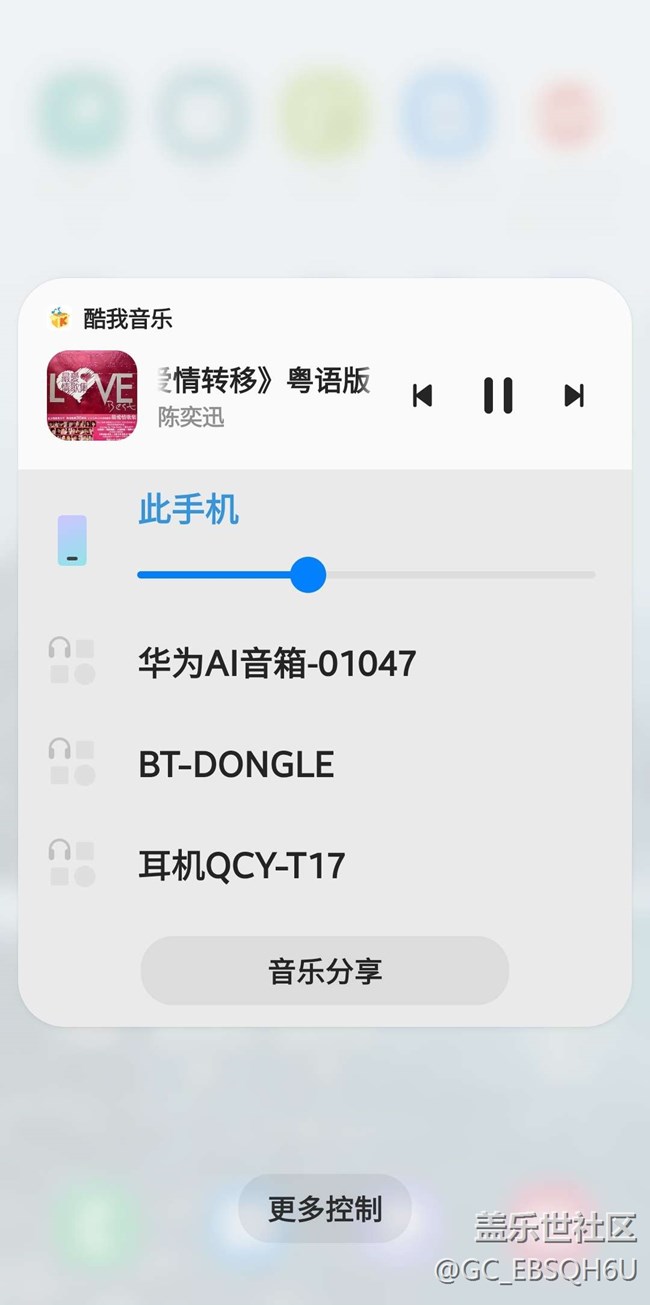Play audio through 耳机QCY-T17
Screen dimensions: 650x1305
[x=242, y=865]
